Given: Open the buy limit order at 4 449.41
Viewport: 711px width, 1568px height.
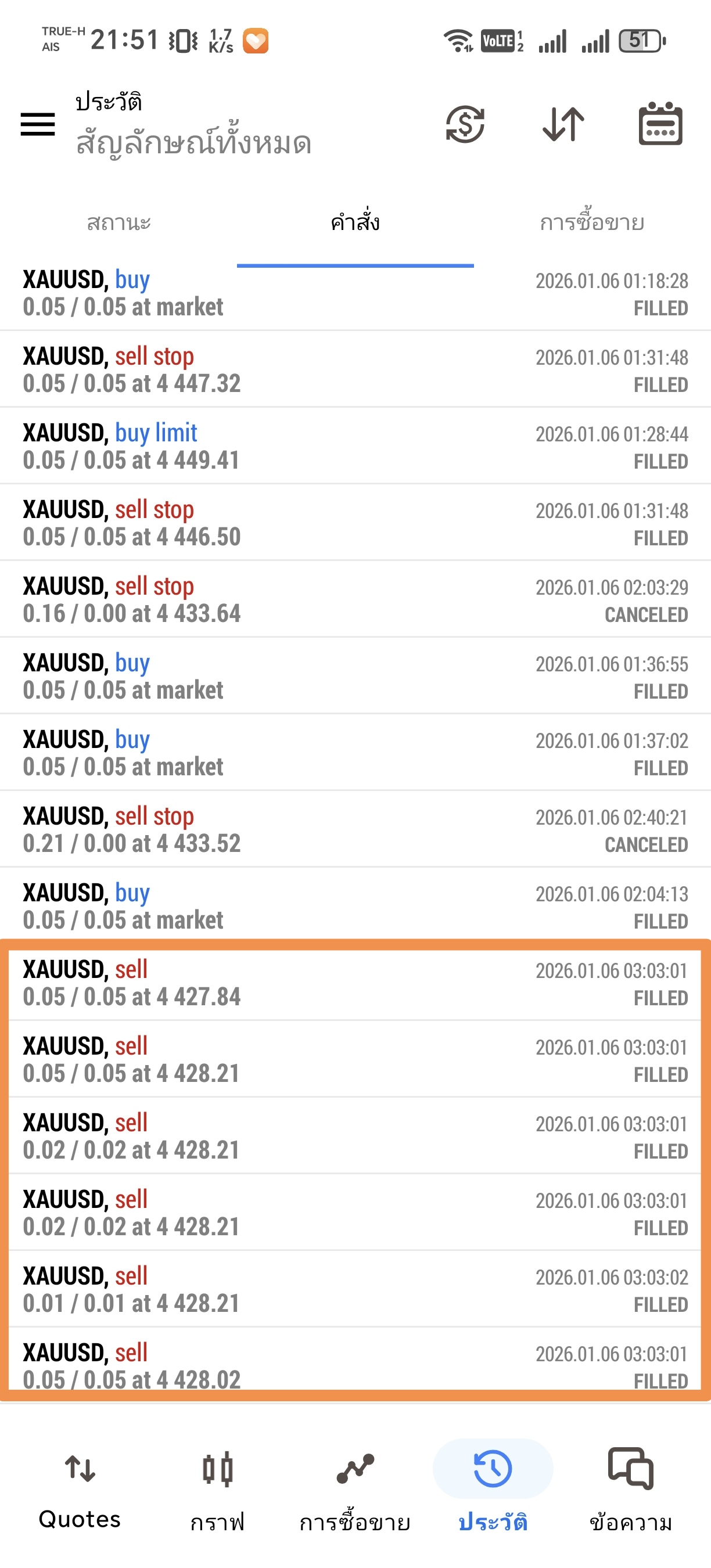Looking at the screenshot, I should point(355,446).
